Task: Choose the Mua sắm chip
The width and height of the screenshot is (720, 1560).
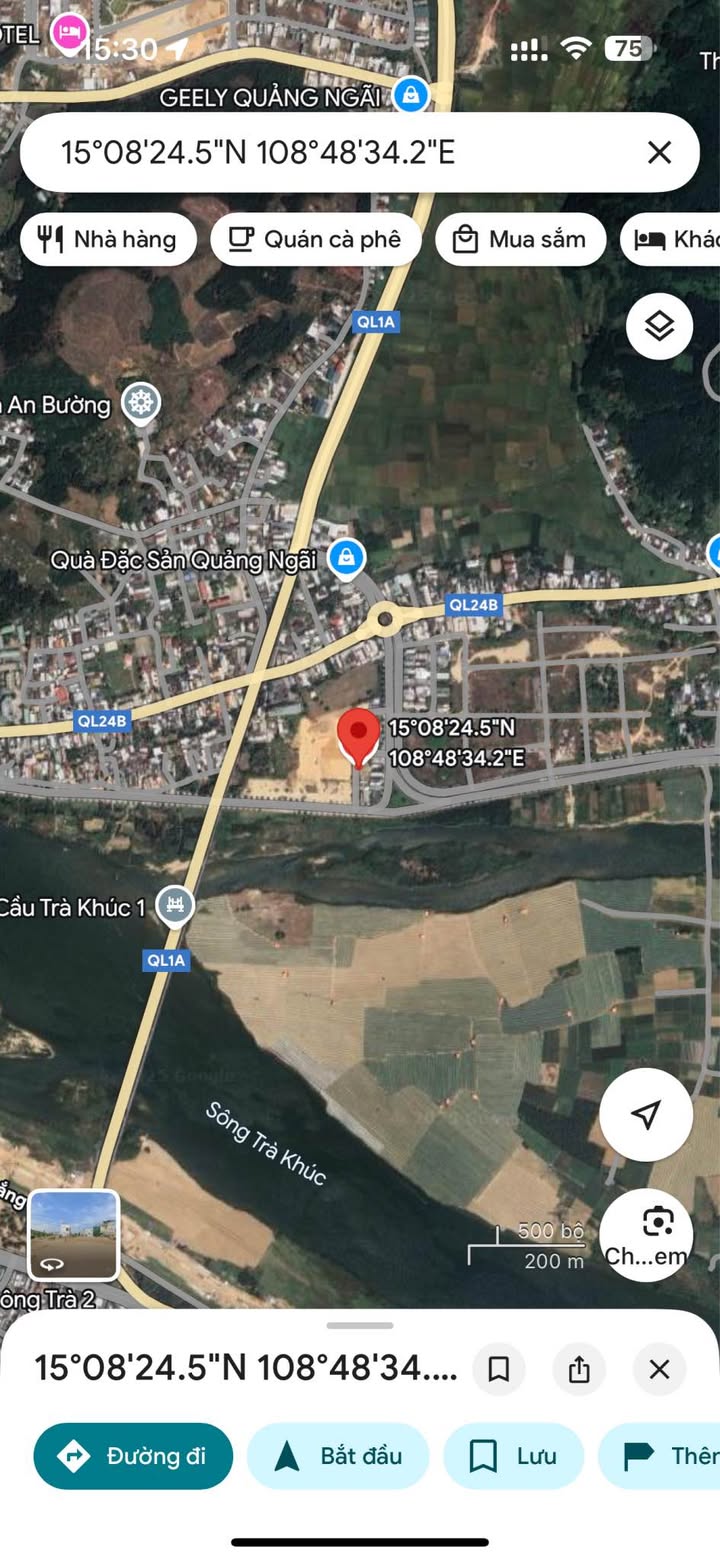Action: point(520,239)
